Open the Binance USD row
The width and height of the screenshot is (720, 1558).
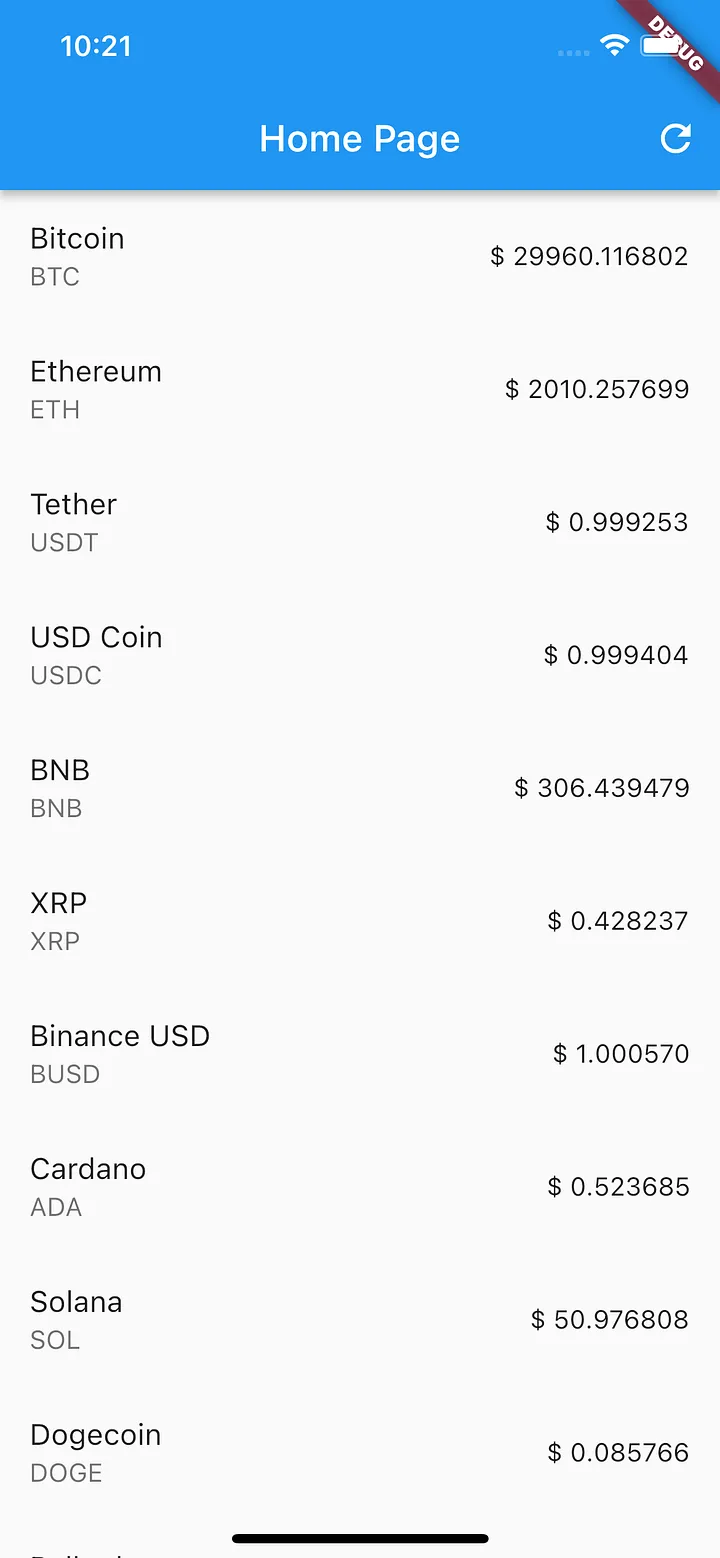(360, 1053)
